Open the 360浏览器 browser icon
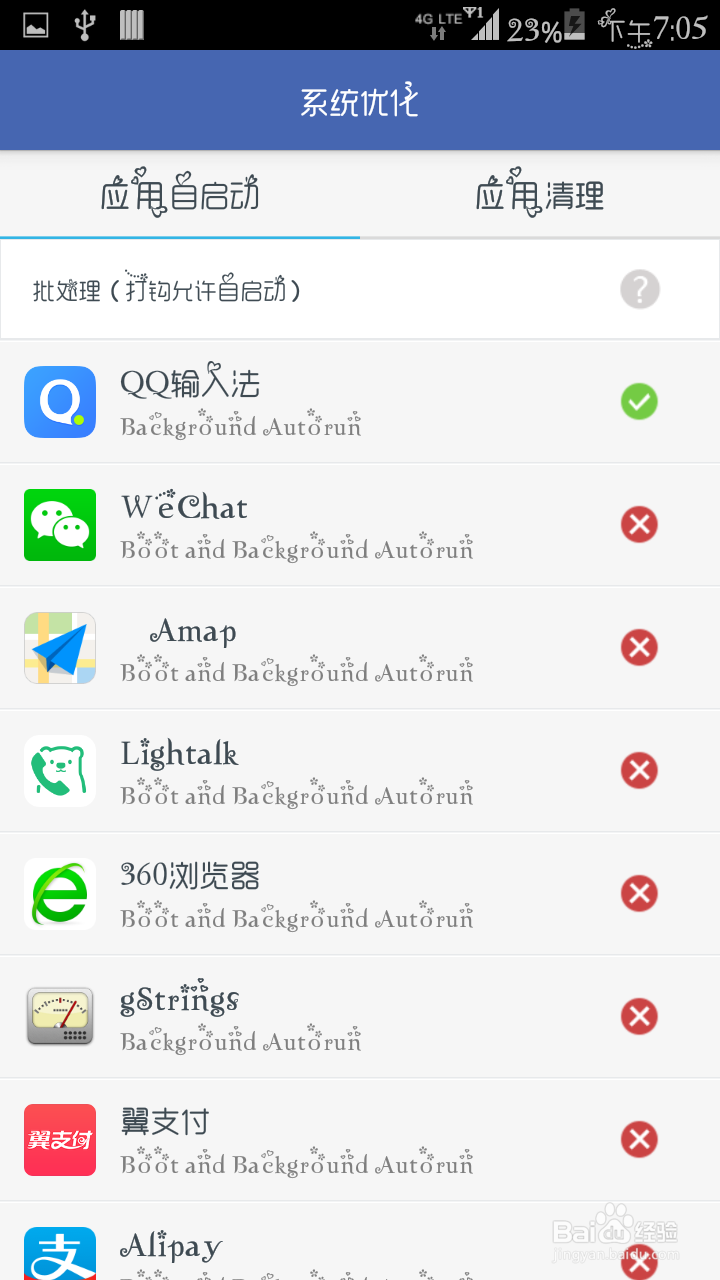 click(59, 893)
